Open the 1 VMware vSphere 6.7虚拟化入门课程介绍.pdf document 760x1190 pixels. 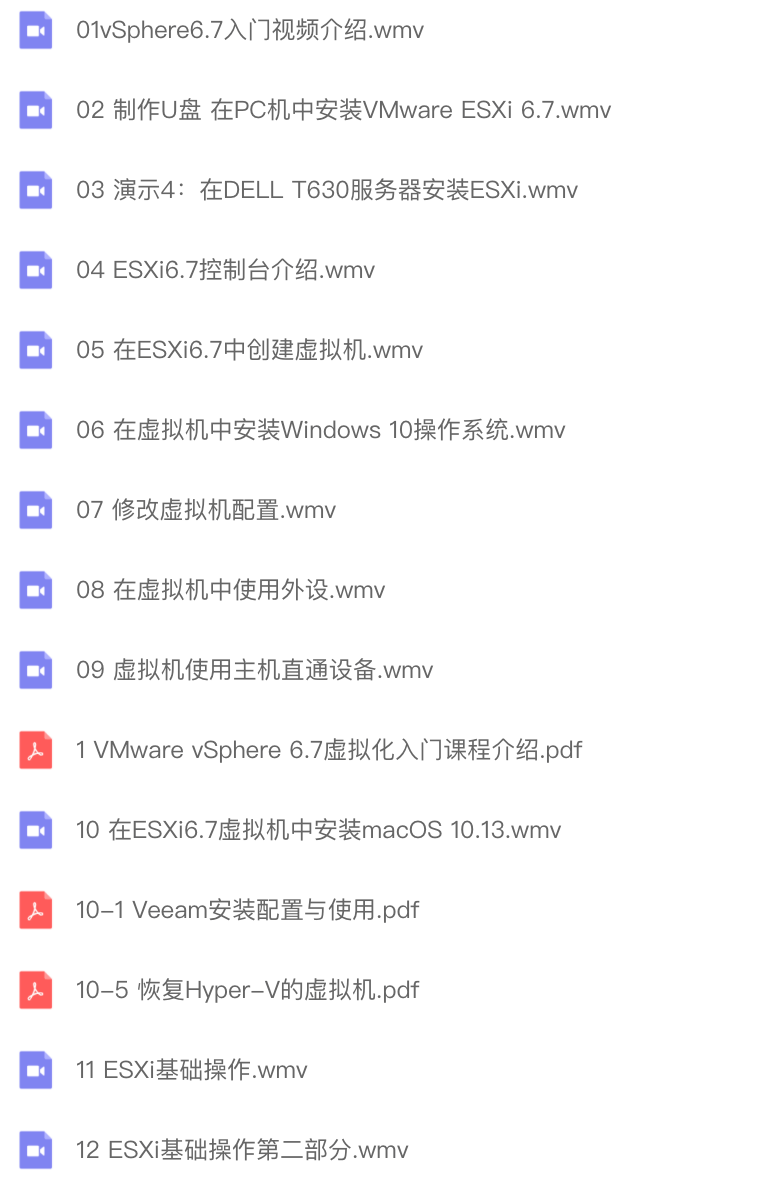pyautogui.click(x=329, y=750)
